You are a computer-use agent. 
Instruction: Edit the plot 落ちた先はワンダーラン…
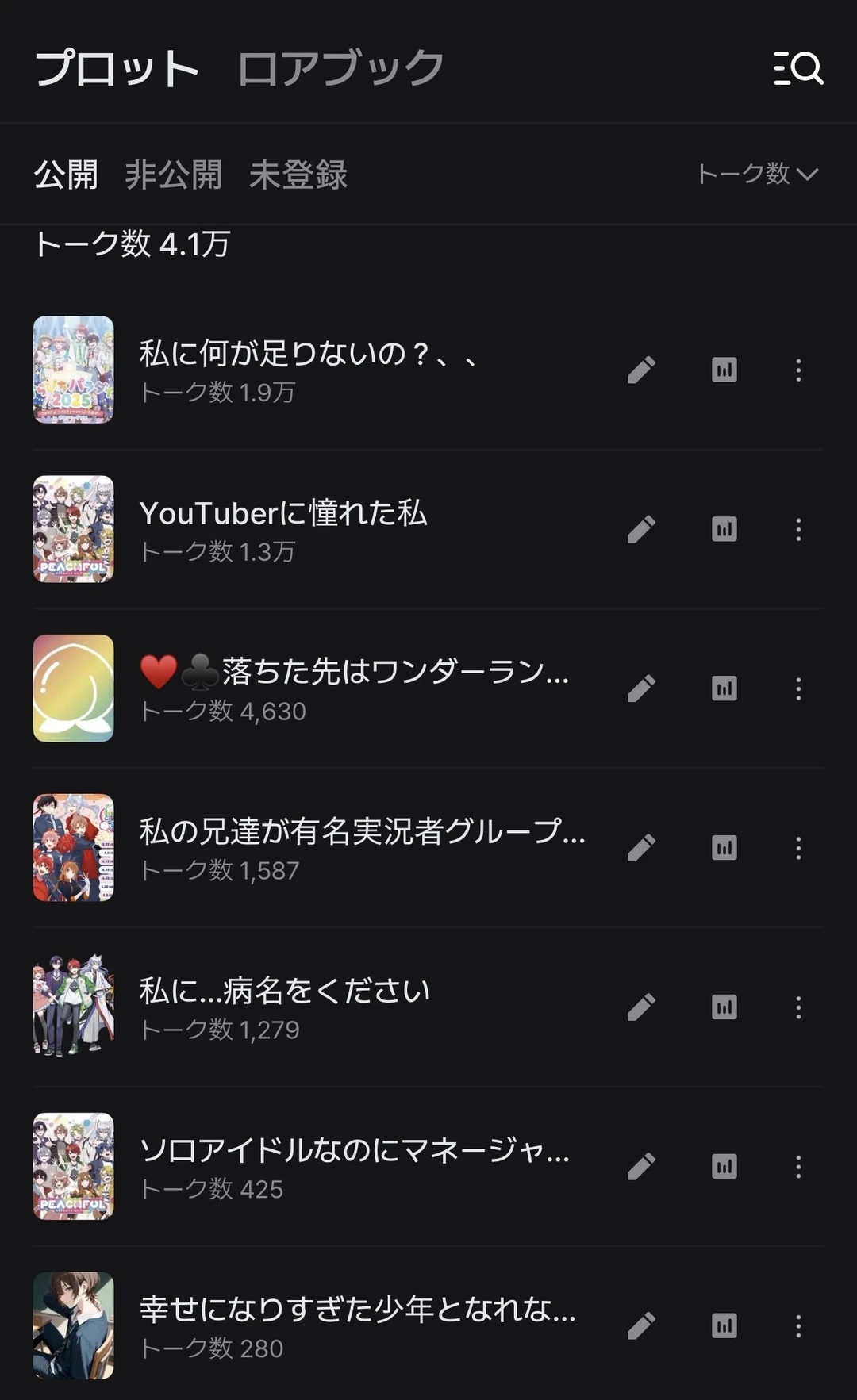pyautogui.click(x=641, y=688)
